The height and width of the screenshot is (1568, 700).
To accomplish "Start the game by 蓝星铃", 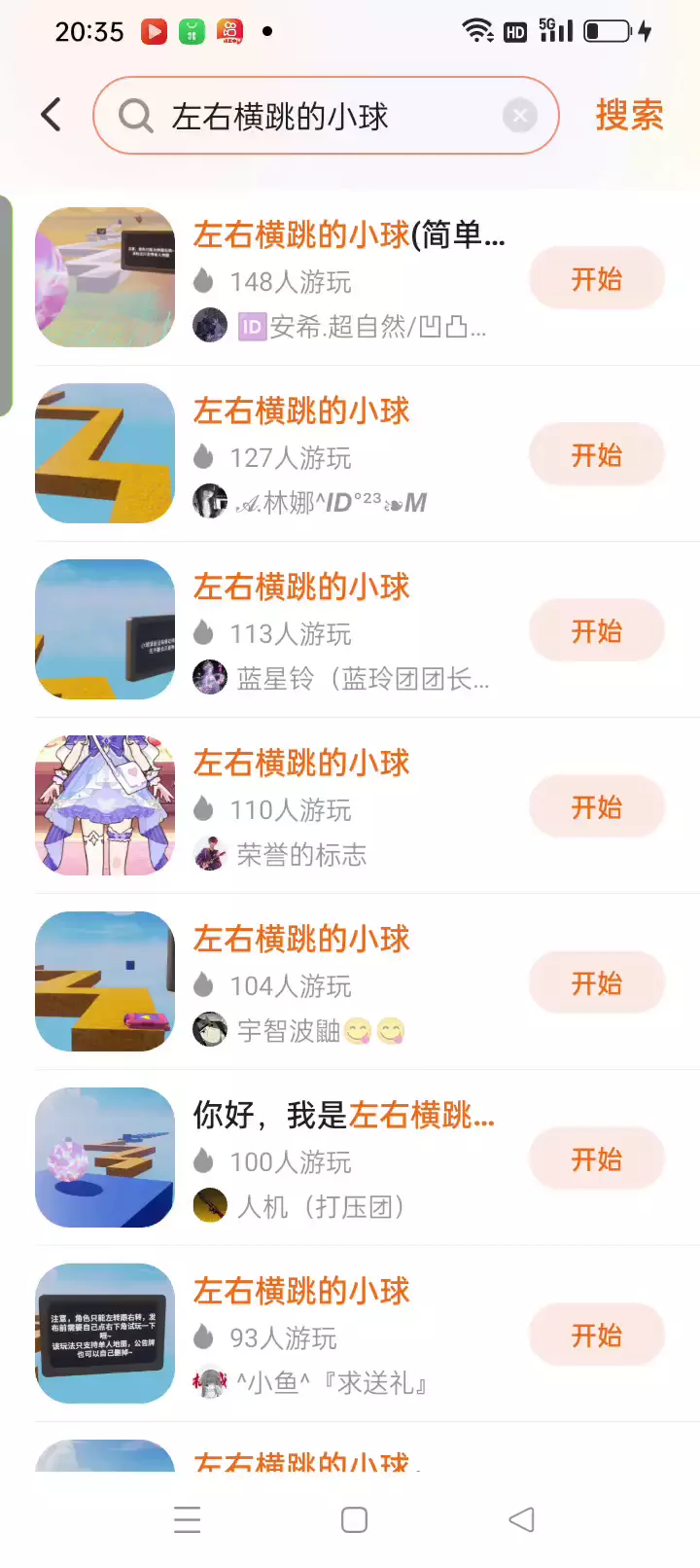I will pos(596,631).
